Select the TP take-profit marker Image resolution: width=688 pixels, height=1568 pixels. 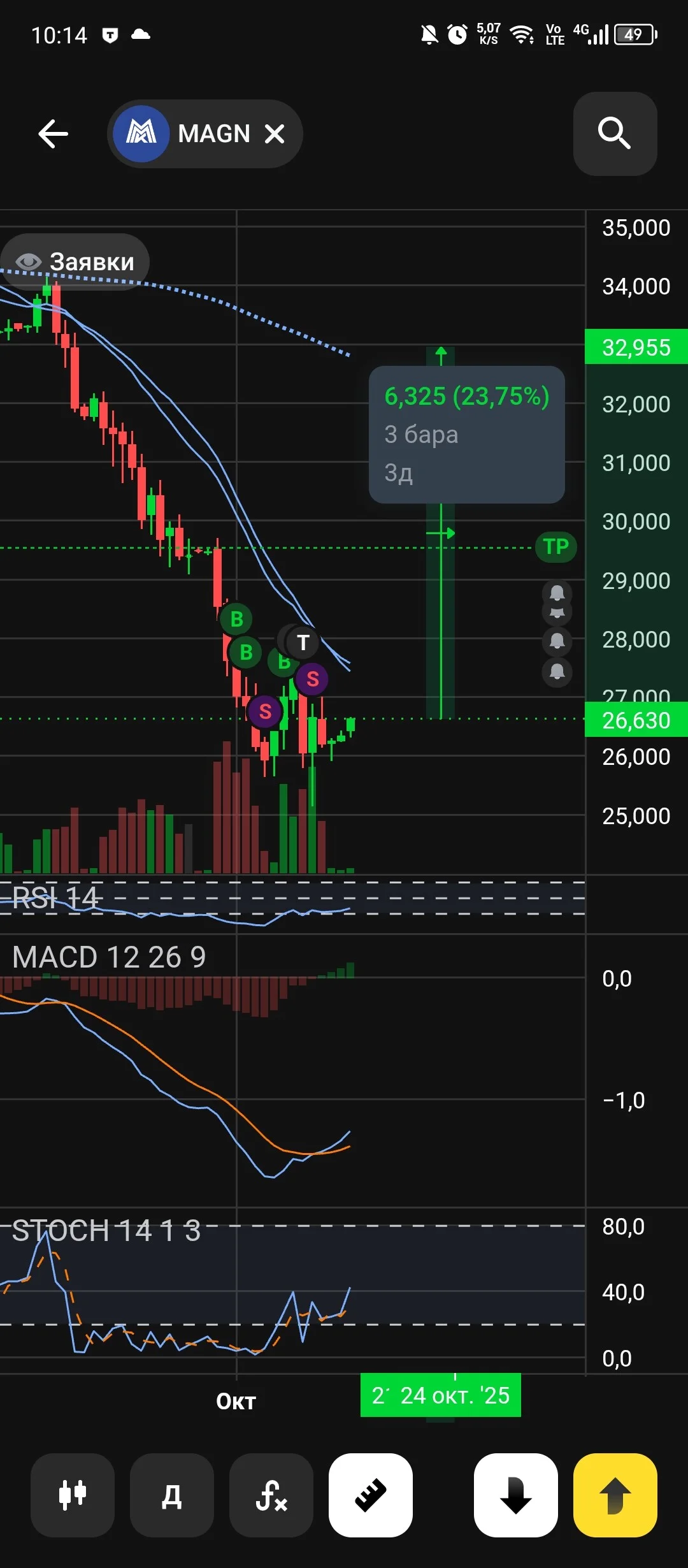pyautogui.click(x=556, y=547)
